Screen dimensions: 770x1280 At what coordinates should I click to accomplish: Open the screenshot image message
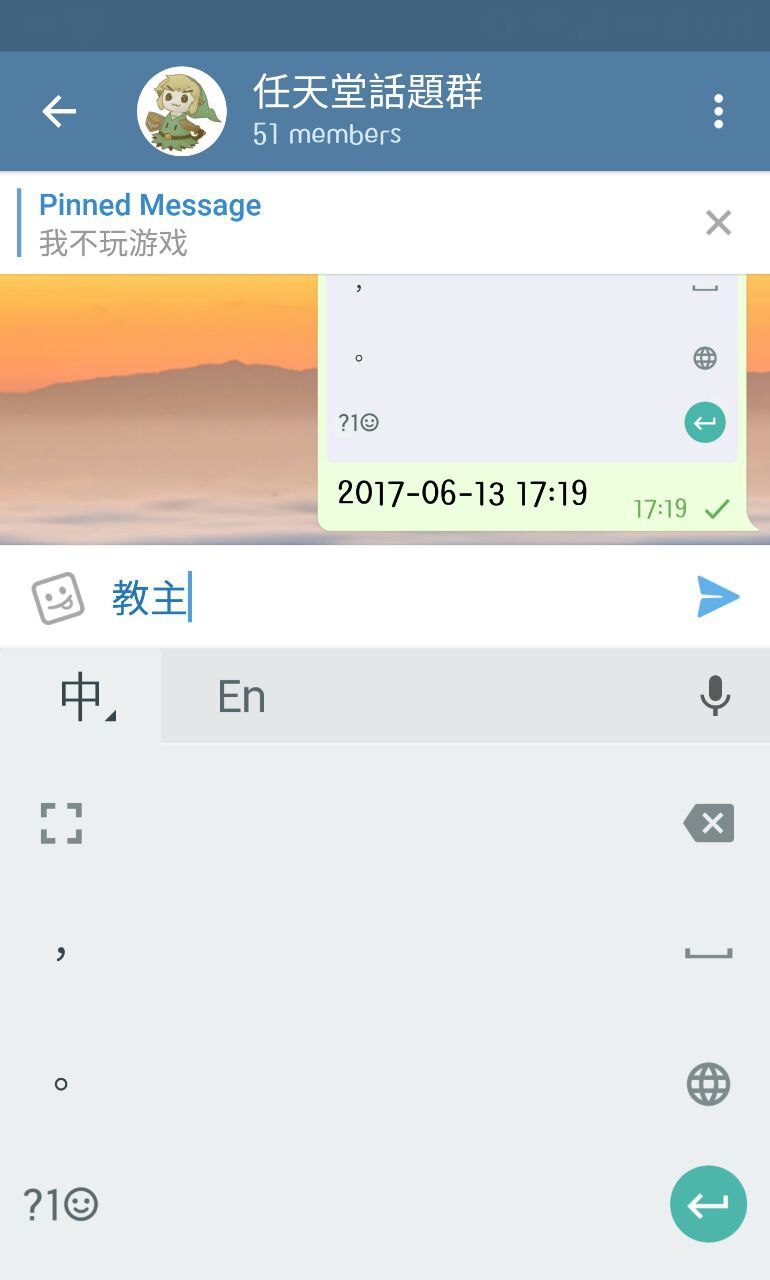pos(530,370)
